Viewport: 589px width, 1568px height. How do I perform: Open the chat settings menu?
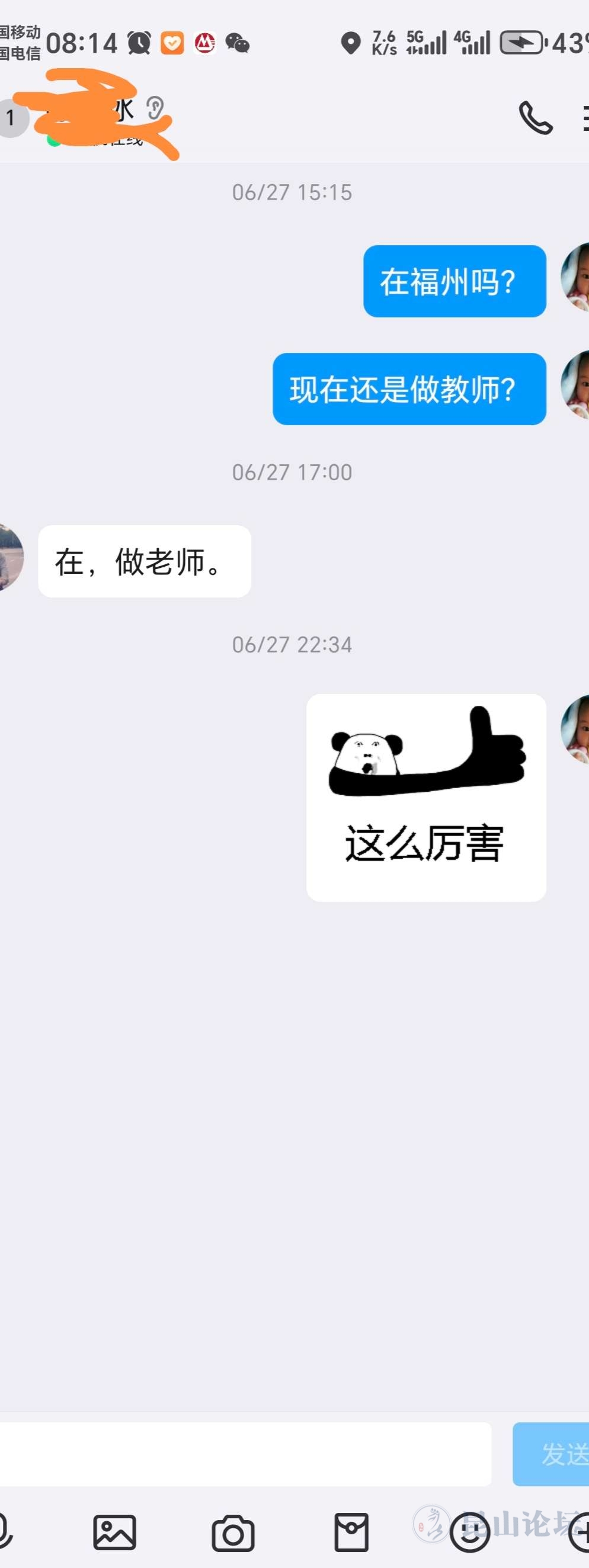tap(584, 117)
